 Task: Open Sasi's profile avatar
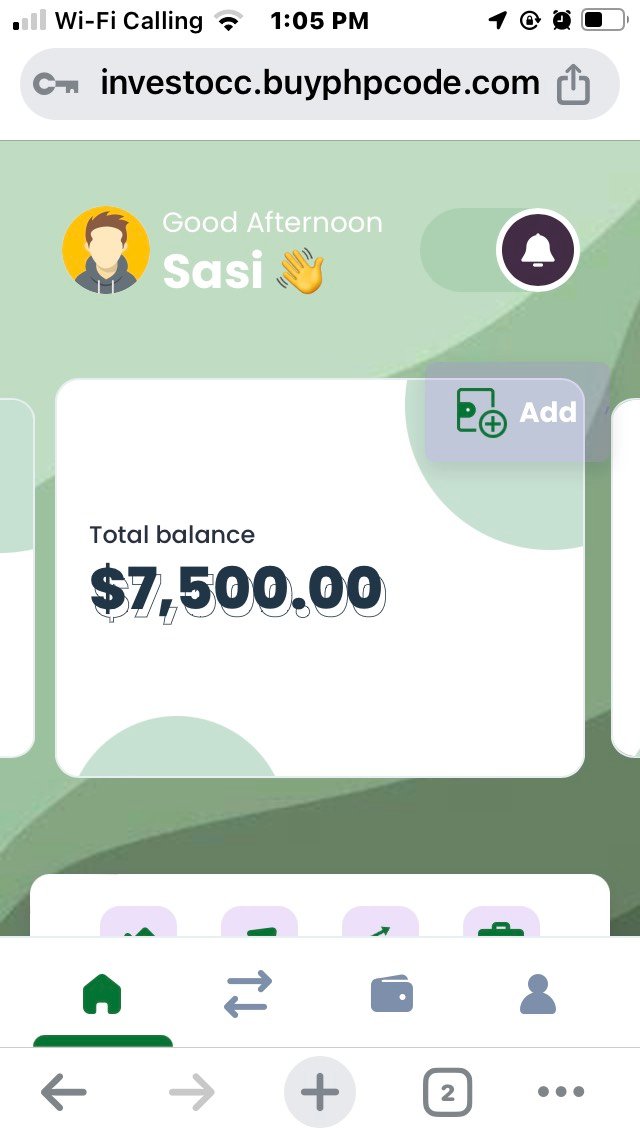click(x=106, y=250)
